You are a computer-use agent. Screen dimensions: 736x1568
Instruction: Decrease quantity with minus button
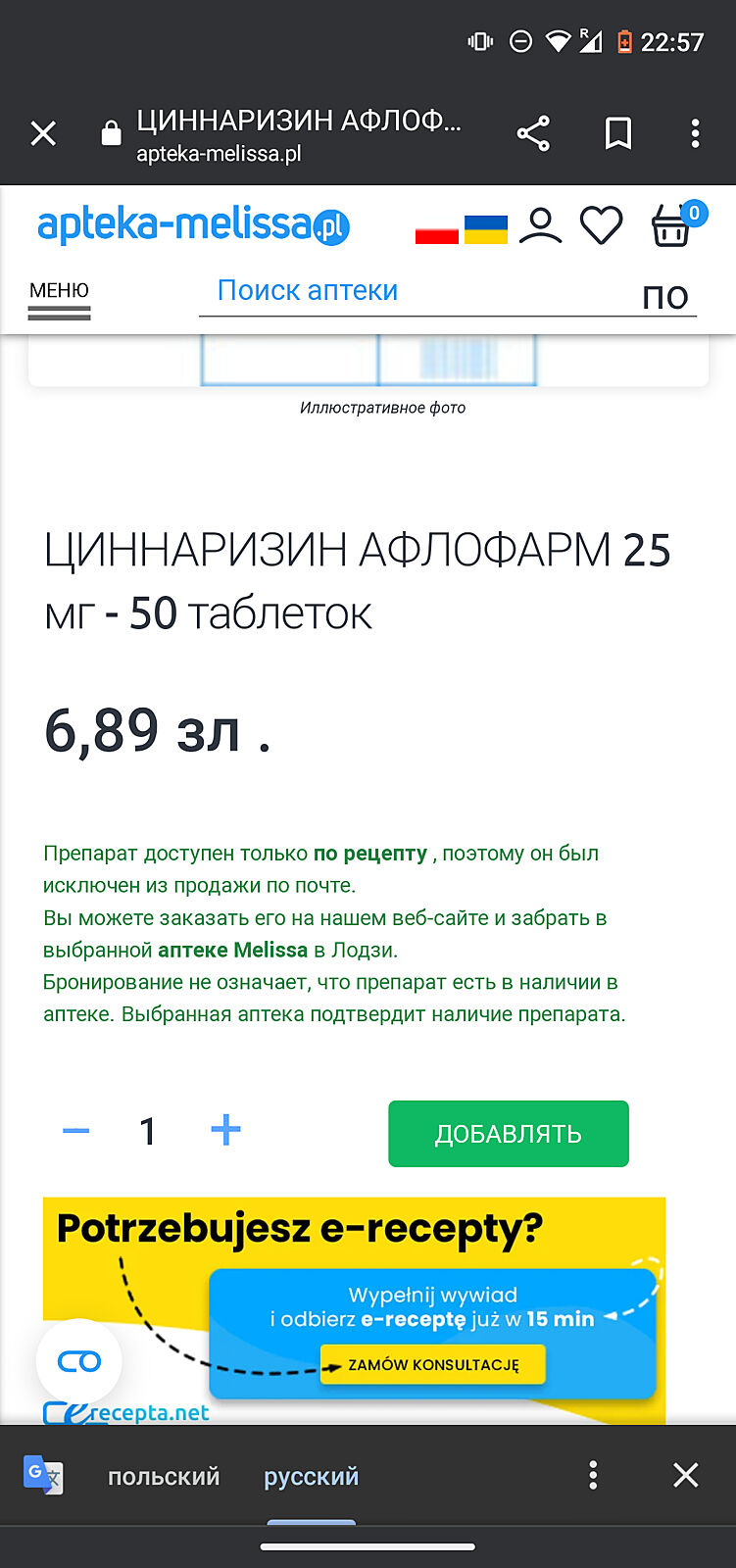tap(76, 1131)
